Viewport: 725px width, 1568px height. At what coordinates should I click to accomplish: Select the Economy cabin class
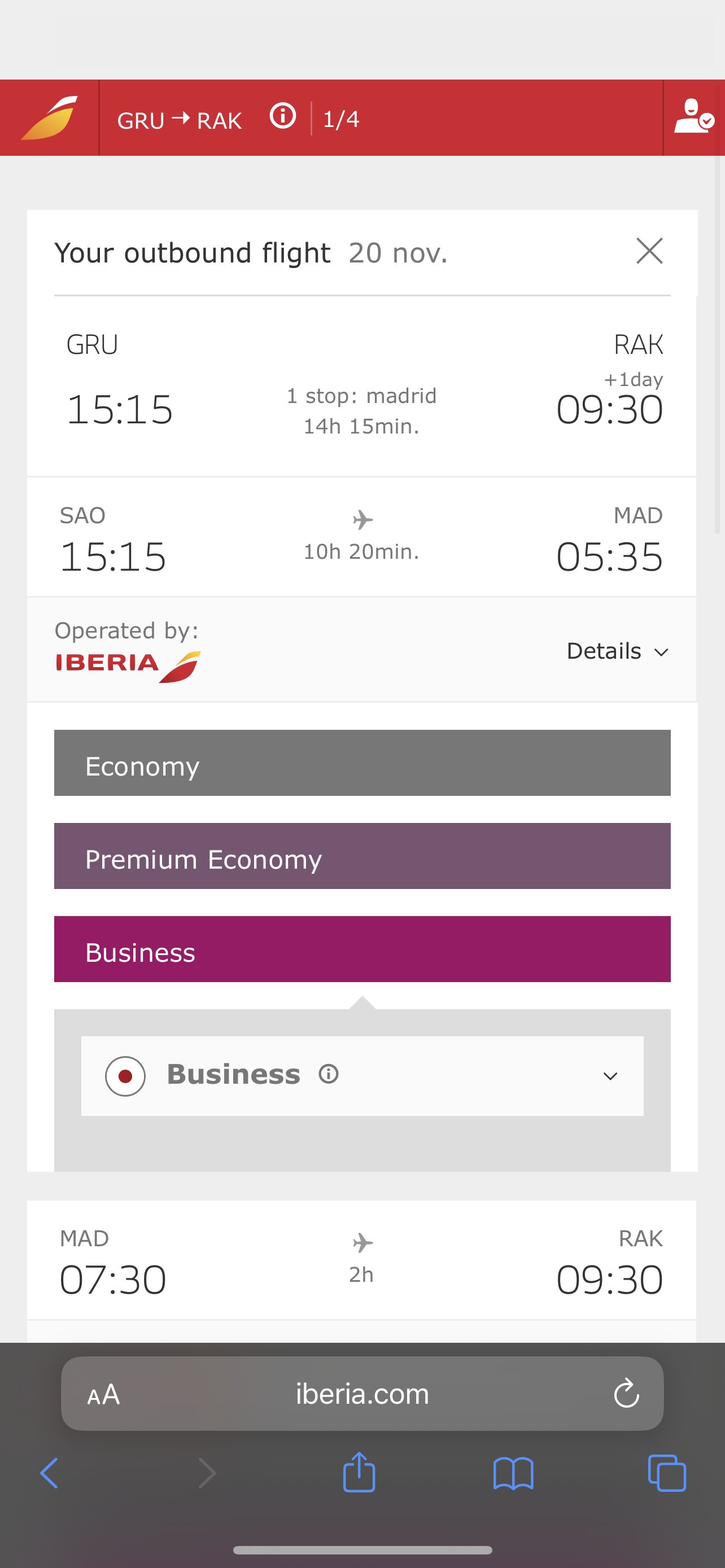pyautogui.click(x=362, y=763)
